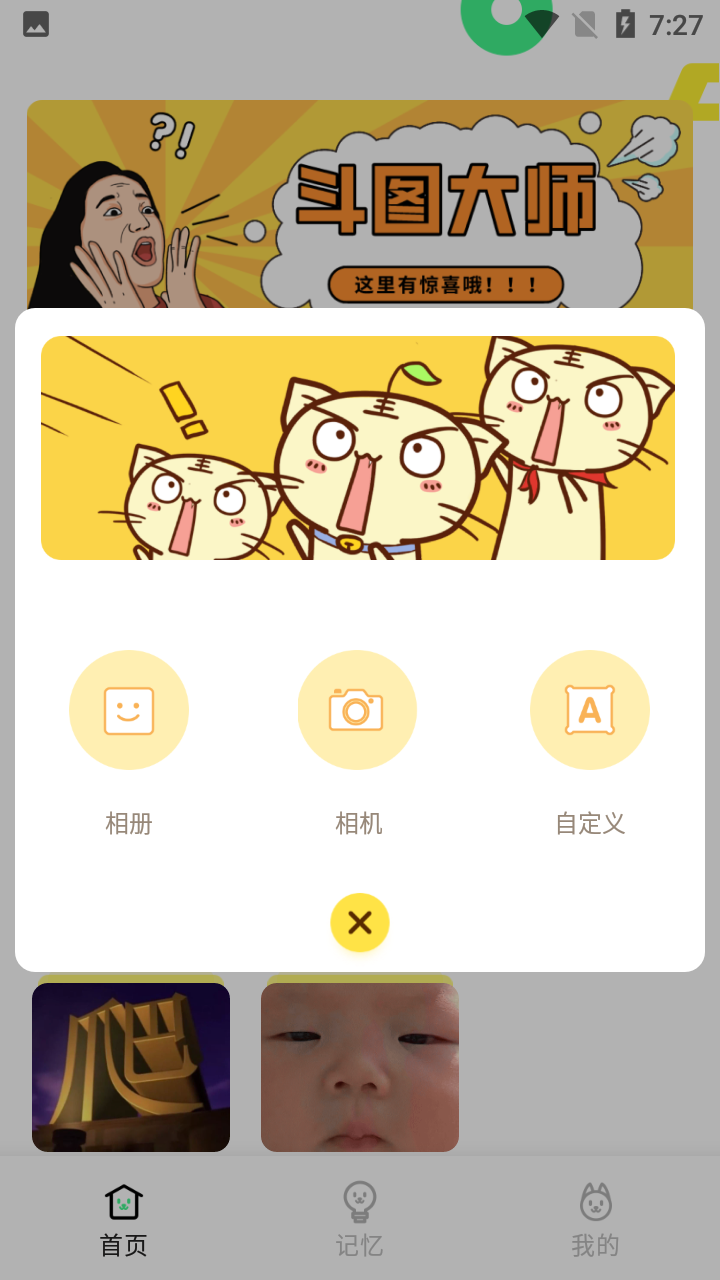
Task: Choose the 相册 album option
Action: click(129, 710)
